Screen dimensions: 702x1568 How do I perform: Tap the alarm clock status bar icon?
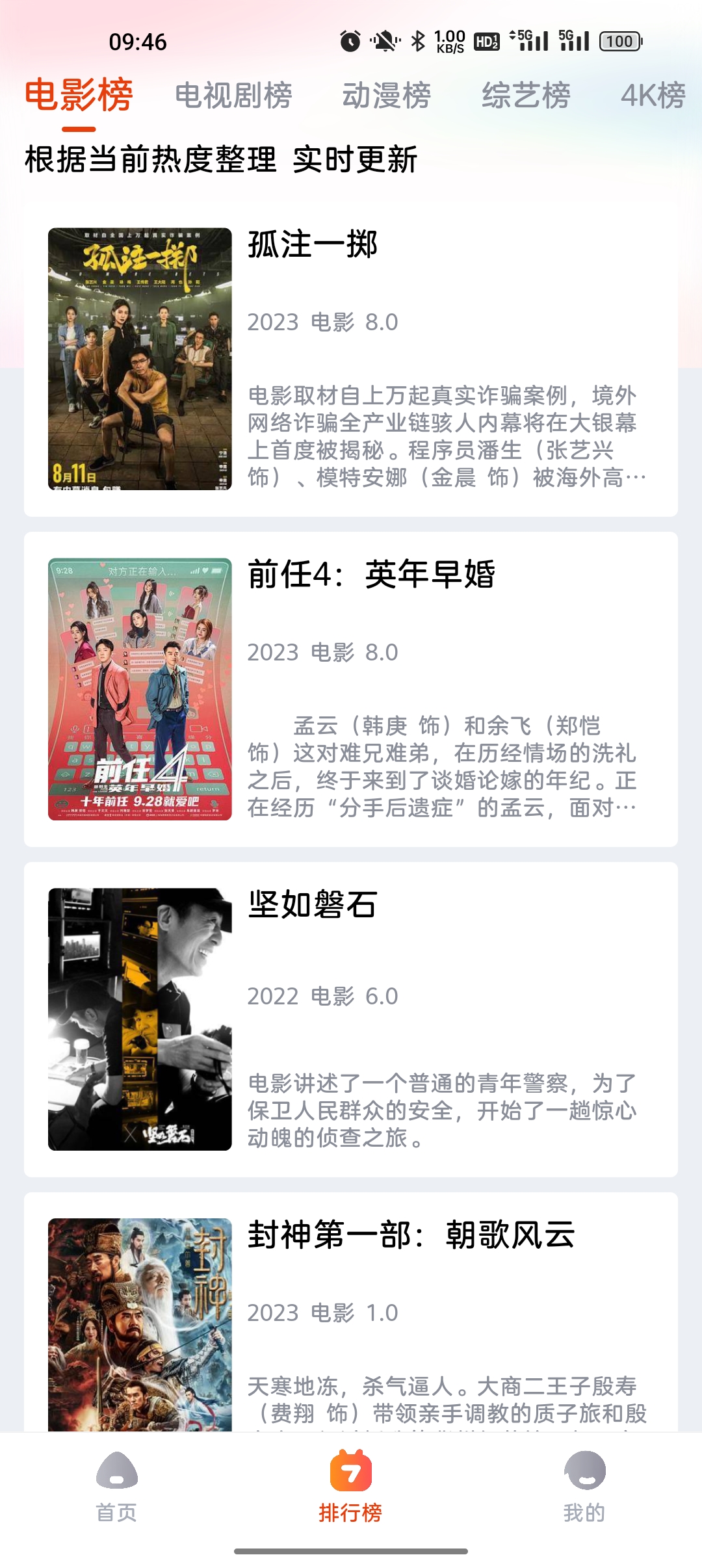pos(349,40)
